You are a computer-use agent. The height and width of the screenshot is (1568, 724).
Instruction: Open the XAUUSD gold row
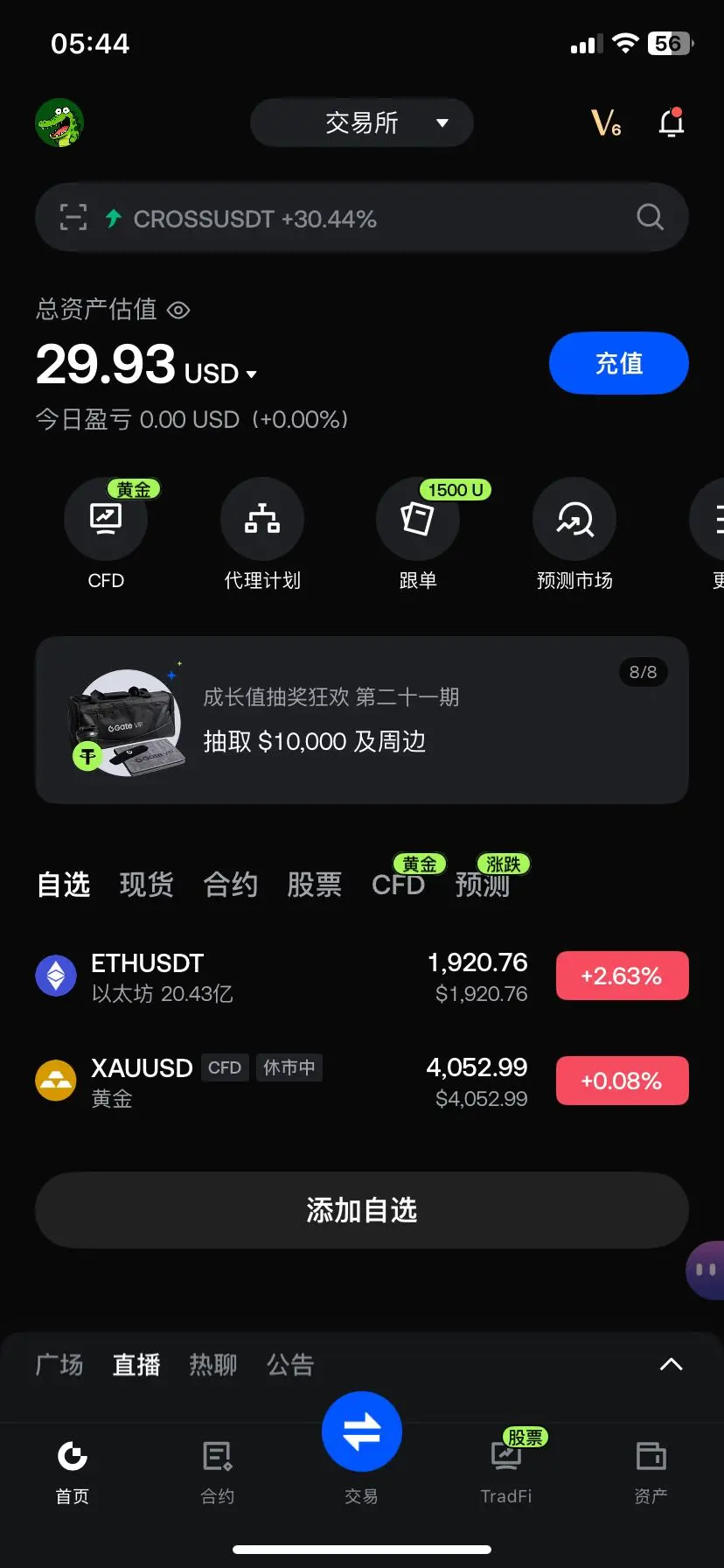point(362,1081)
